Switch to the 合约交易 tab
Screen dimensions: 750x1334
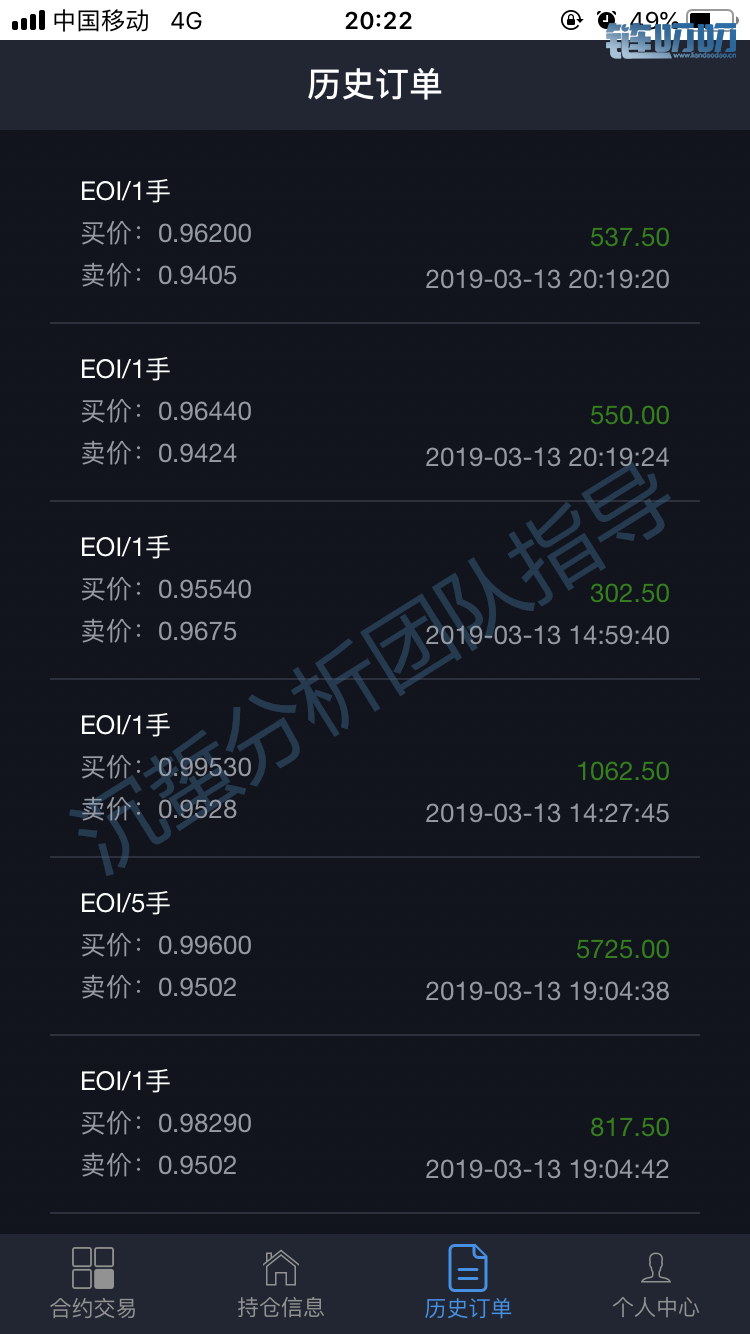click(93, 1283)
